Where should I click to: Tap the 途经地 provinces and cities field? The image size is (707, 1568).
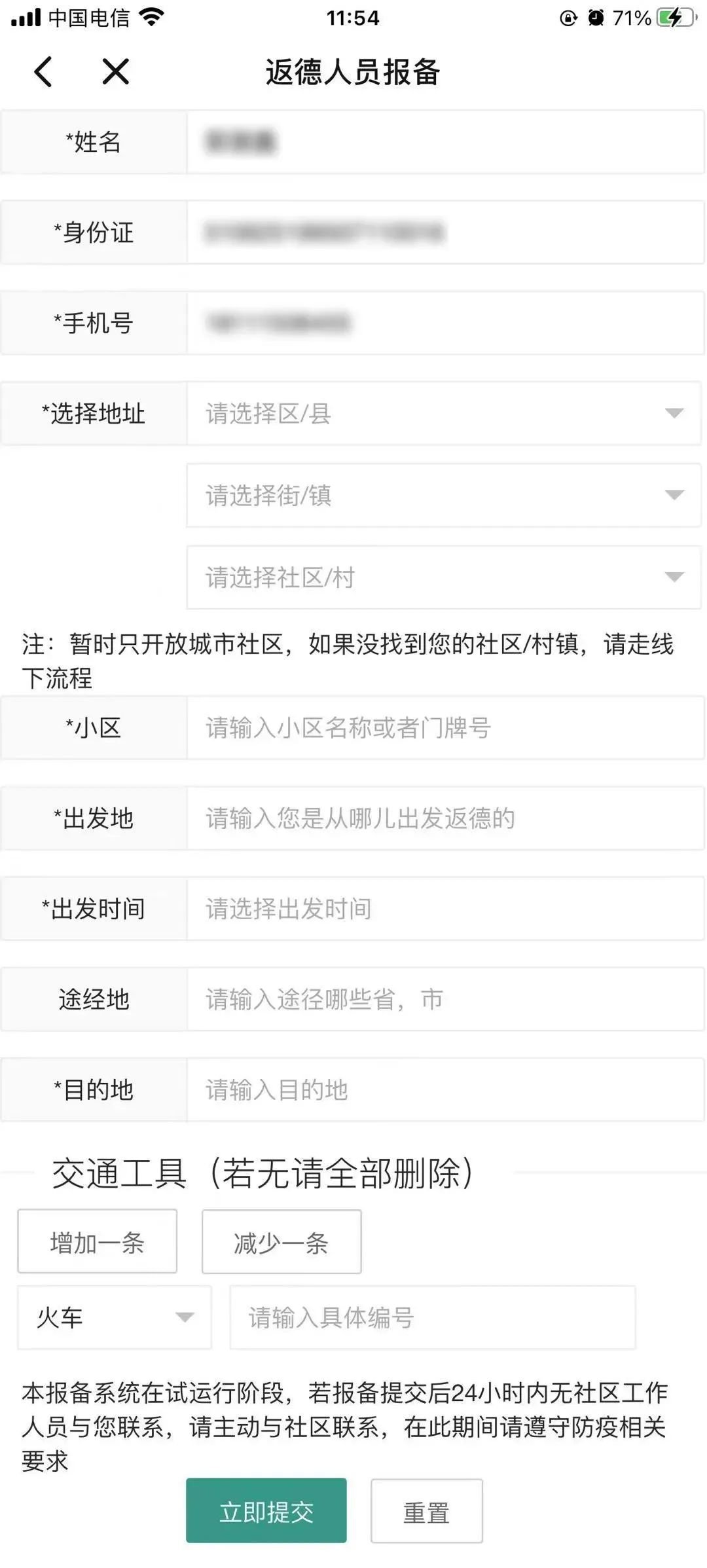[445, 999]
